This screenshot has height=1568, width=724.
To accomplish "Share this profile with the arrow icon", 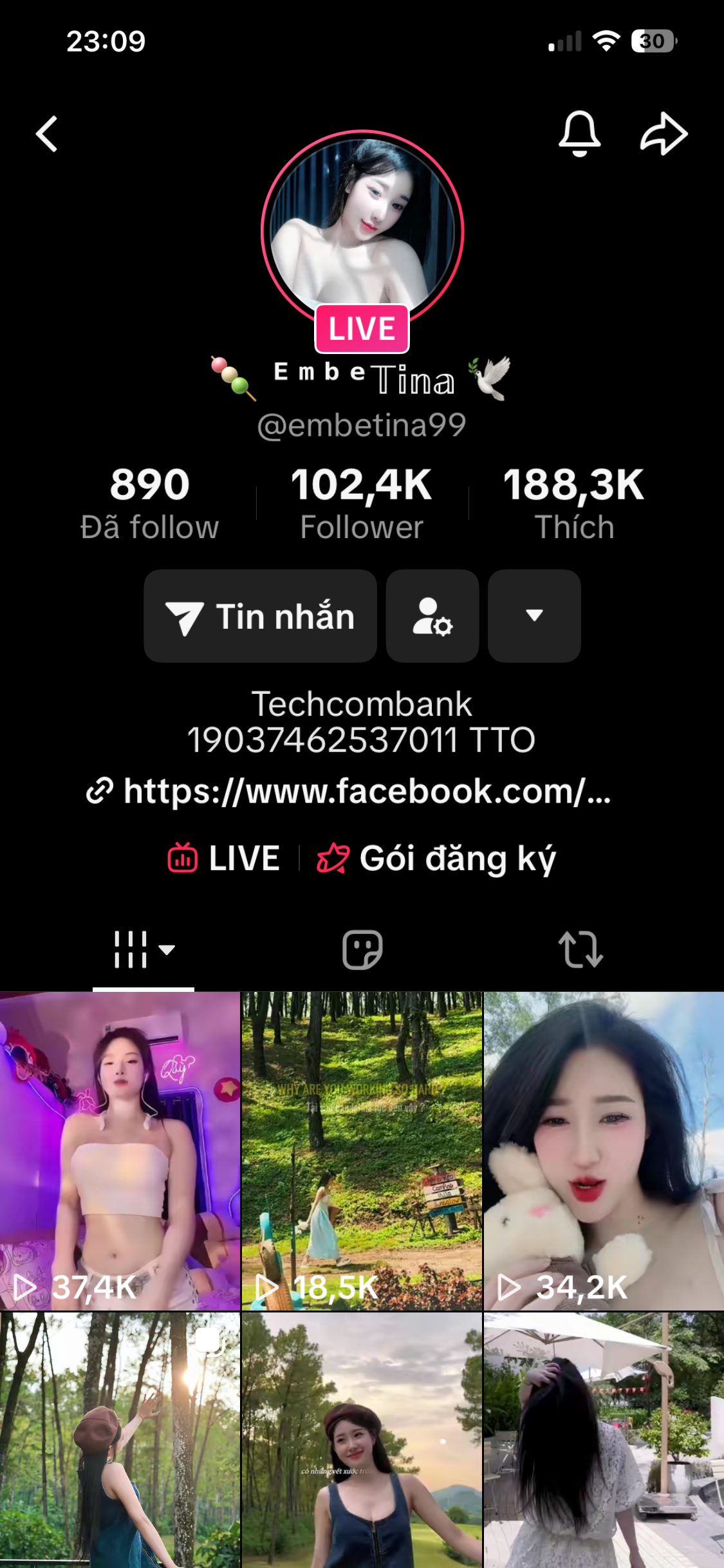I will point(664,134).
